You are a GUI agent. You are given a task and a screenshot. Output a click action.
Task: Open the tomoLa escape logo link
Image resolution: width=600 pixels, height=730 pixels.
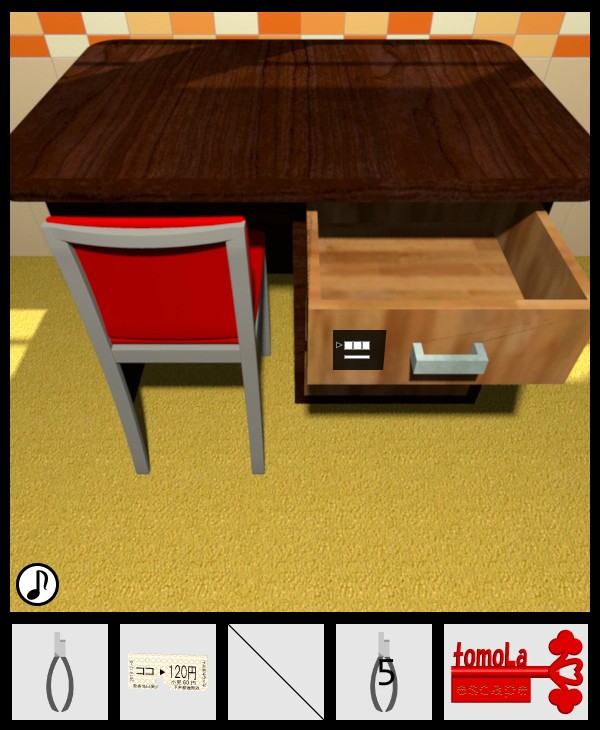pyautogui.click(x=516, y=672)
